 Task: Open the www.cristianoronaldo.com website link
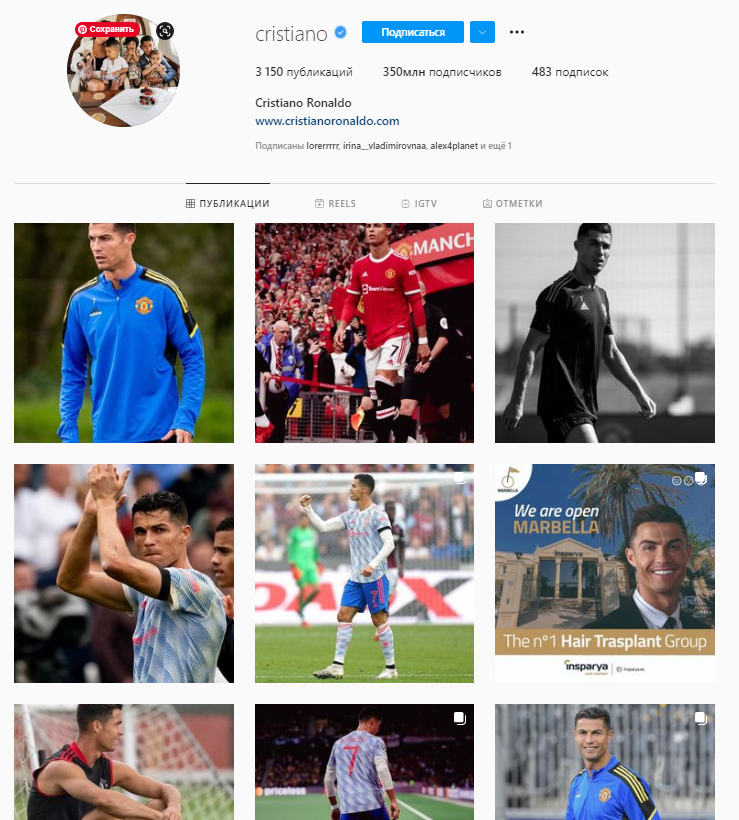pos(327,121)
